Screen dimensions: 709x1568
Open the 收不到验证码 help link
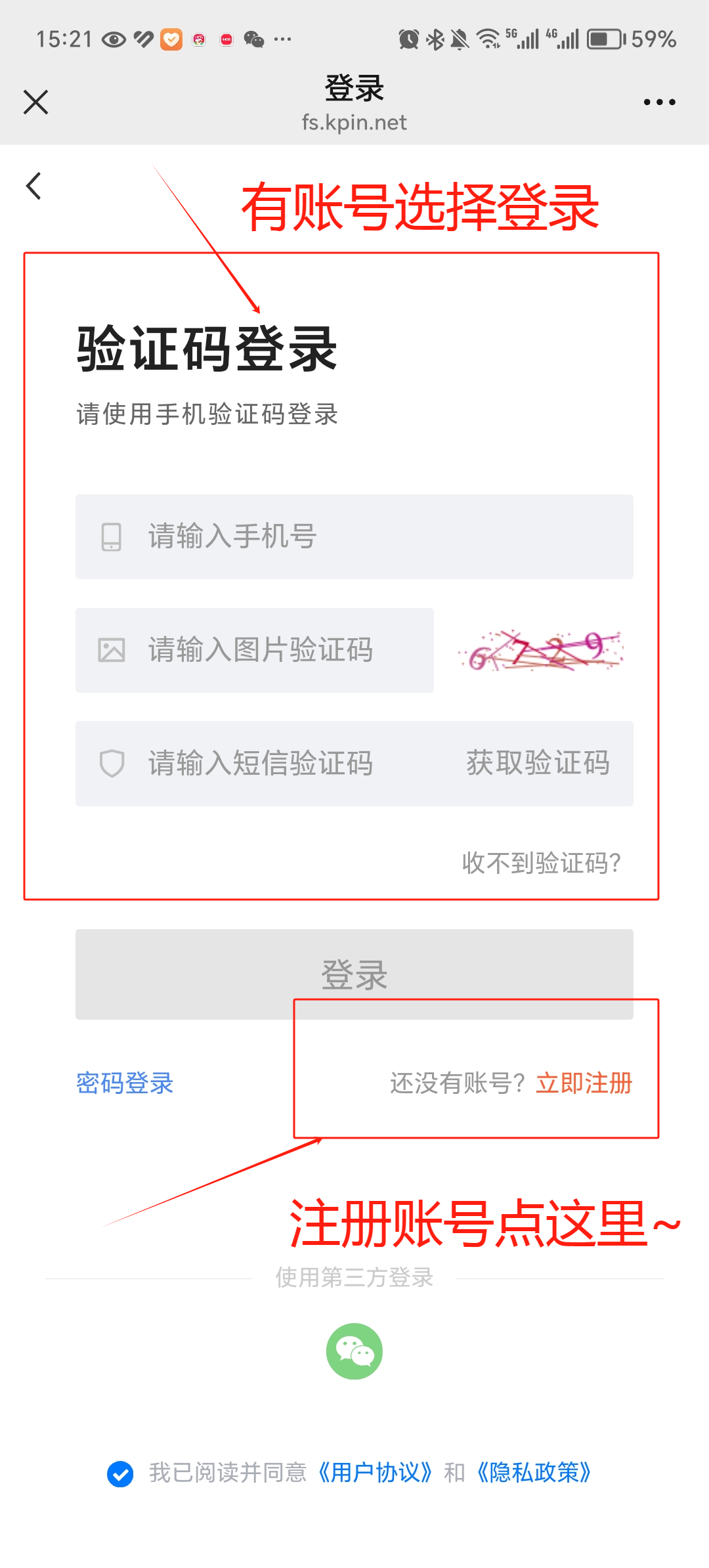pos(541,863)
